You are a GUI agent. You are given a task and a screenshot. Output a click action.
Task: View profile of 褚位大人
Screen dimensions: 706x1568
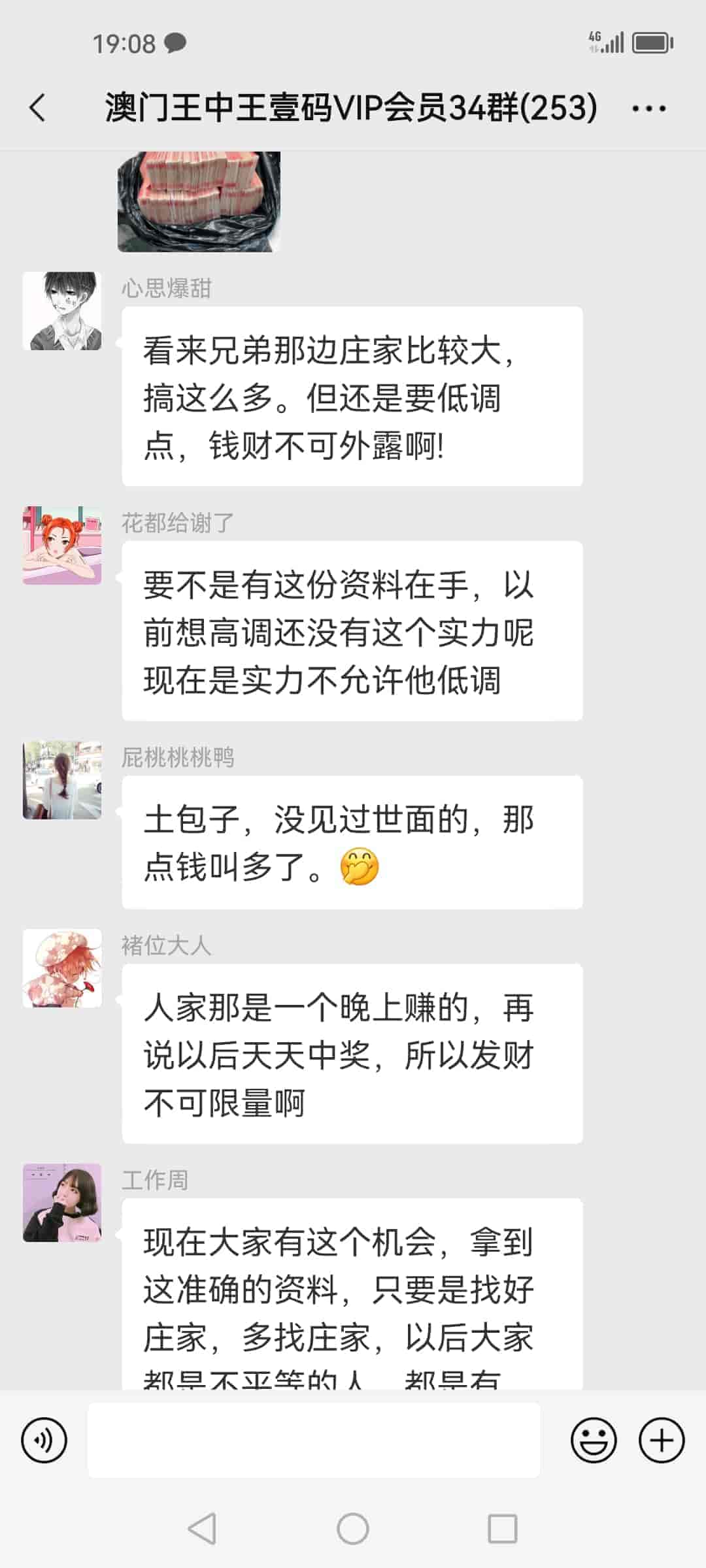(62, 968)
